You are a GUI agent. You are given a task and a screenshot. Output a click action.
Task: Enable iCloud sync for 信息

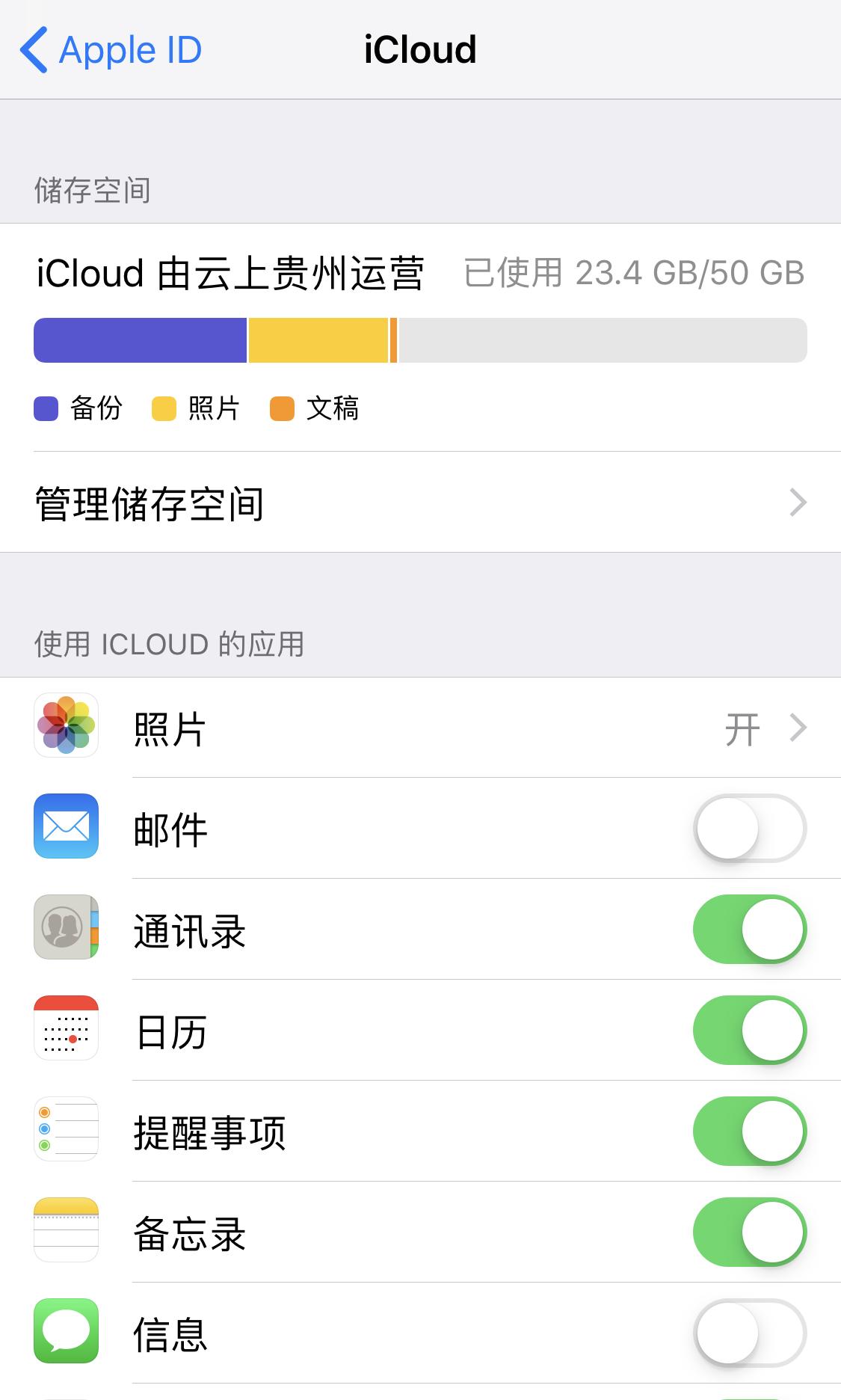[x=750, y=1333]
